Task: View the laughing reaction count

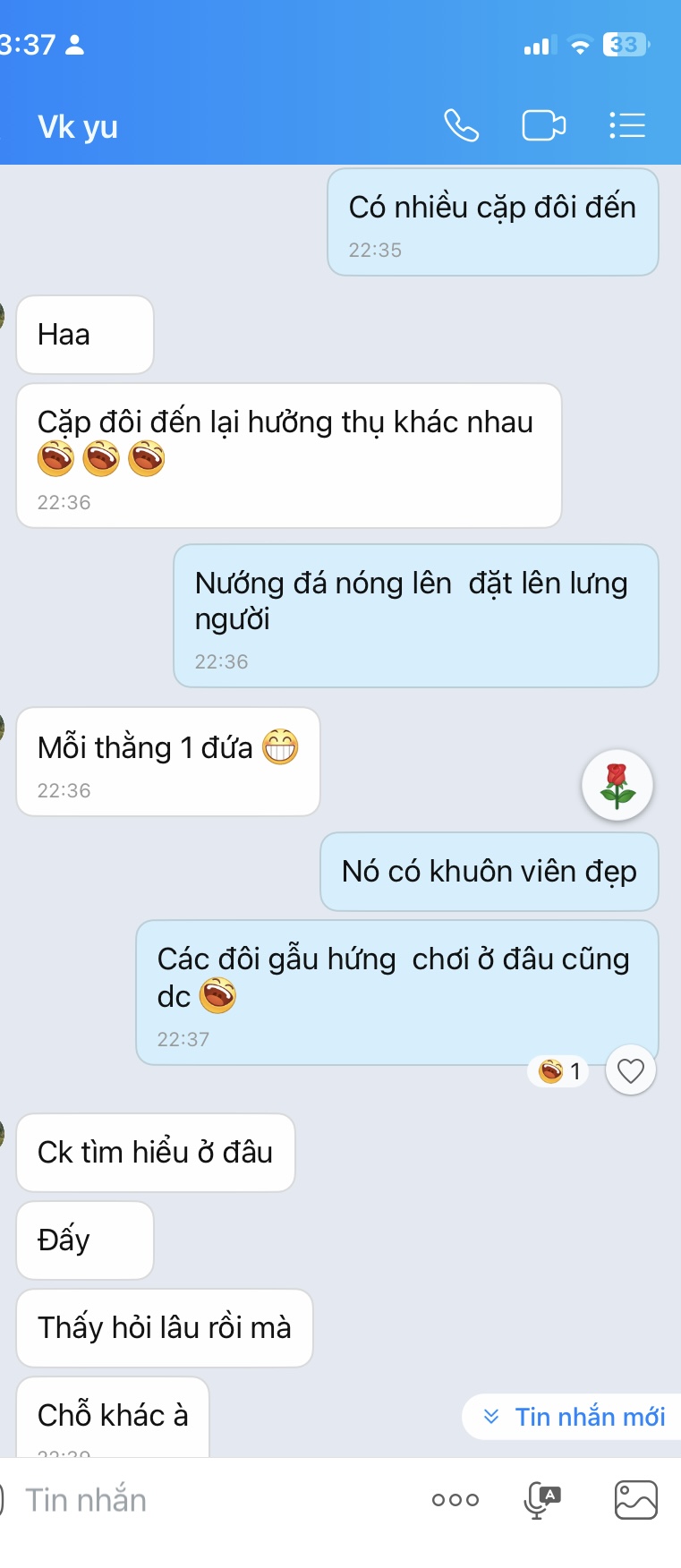Action: 559,1071
